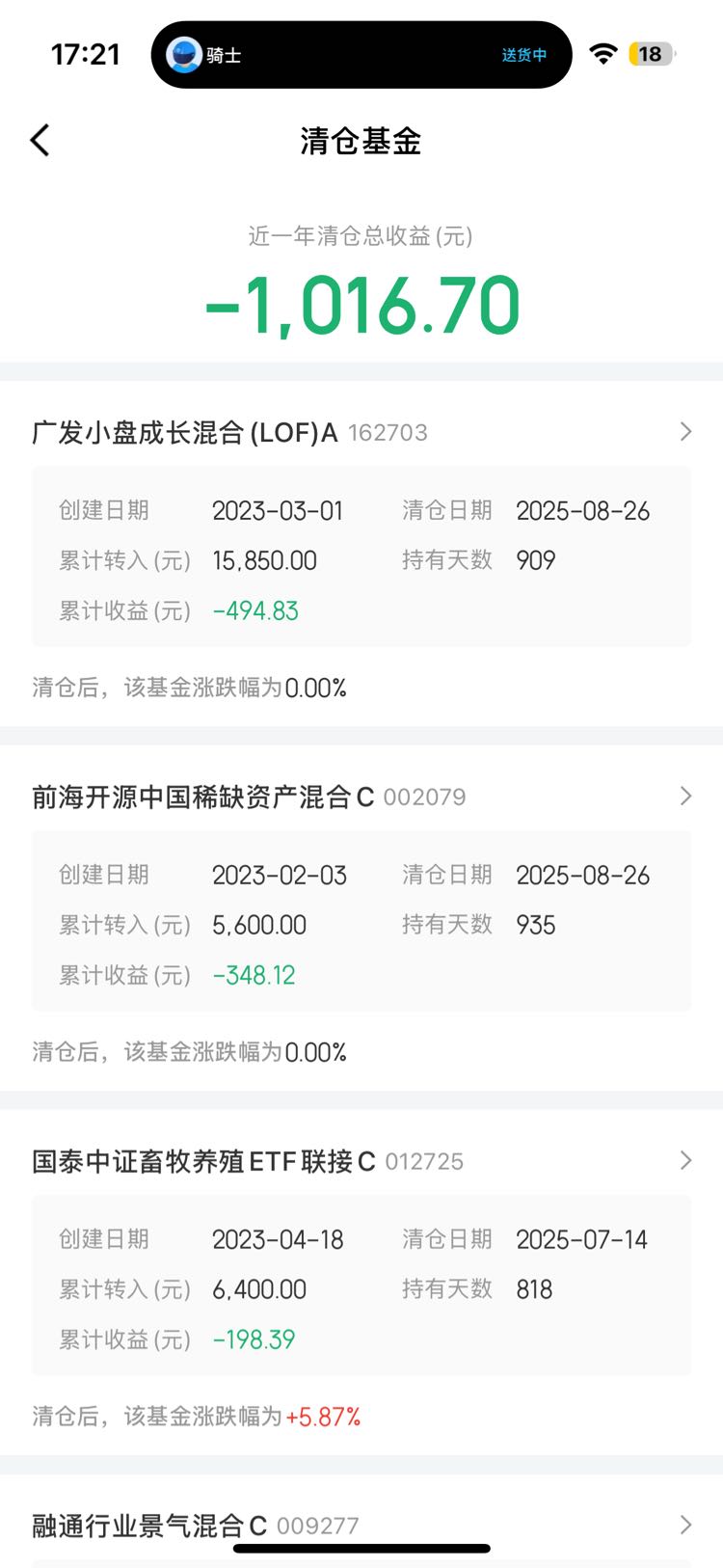View the 国泰中证畜牧养殖ETF联接C fund

[x=361, y=1161]
